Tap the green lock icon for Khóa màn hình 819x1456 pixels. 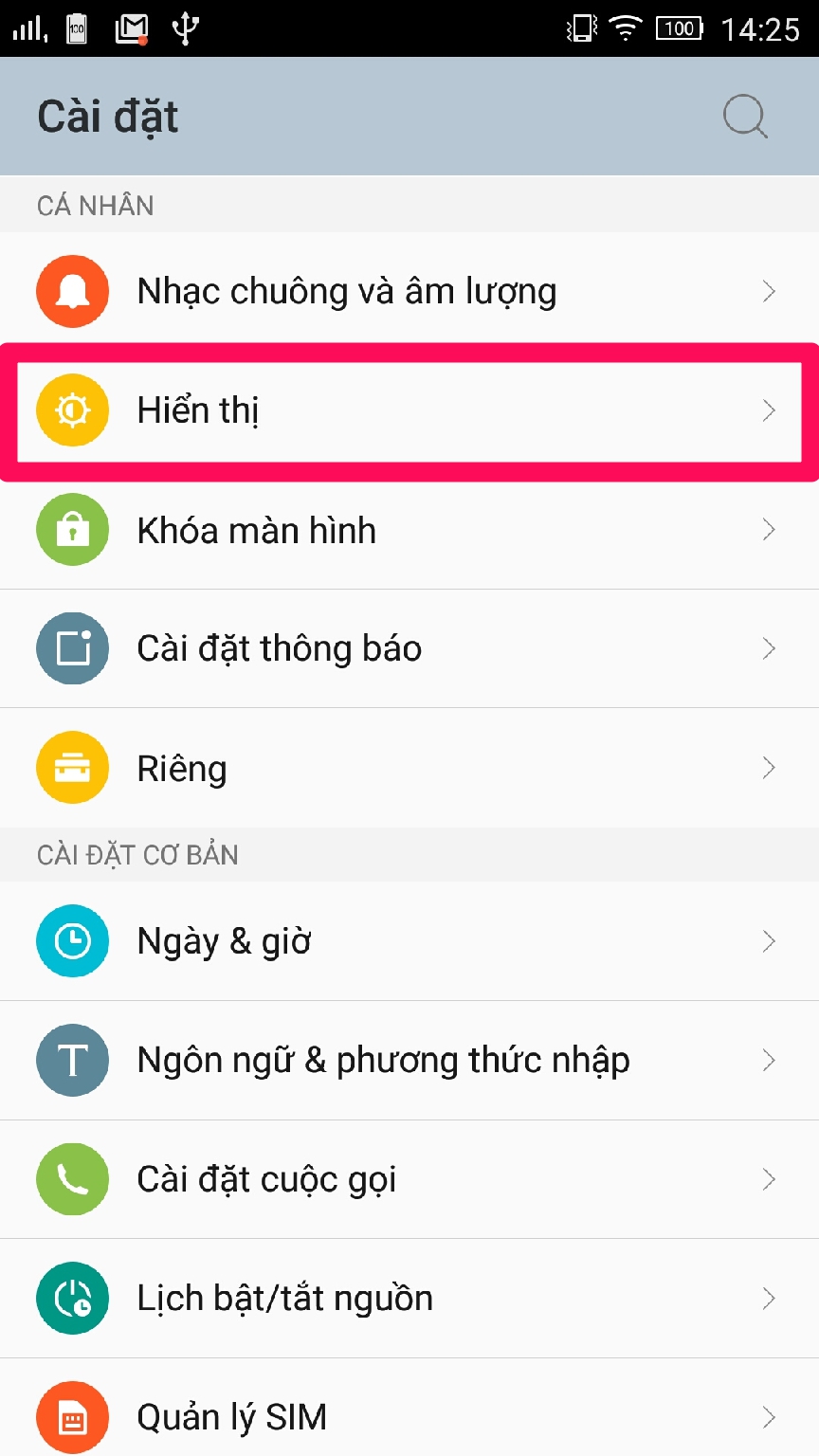(x=72, y=530)
